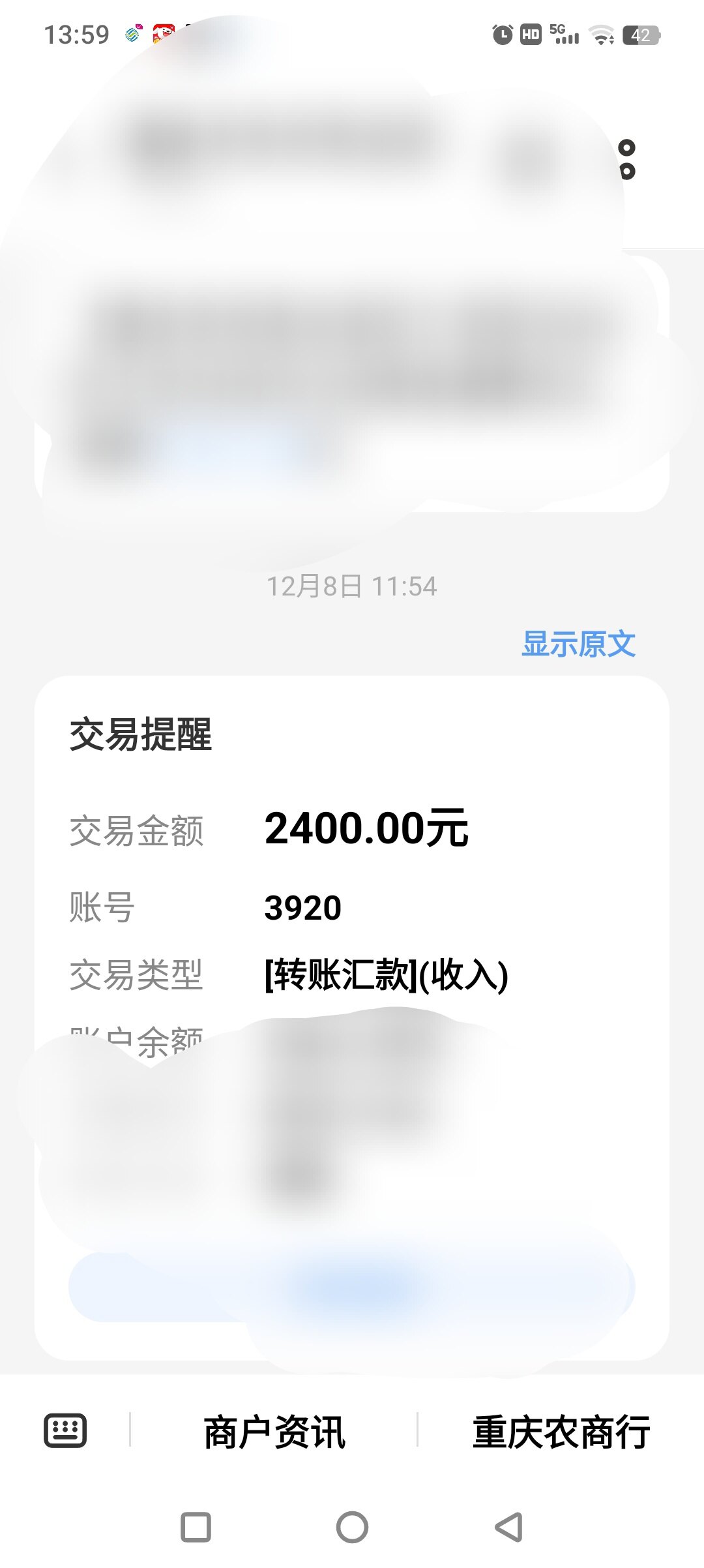Go back with the system back button
The image size is (704, 1568).
(x=509, y=1527)
